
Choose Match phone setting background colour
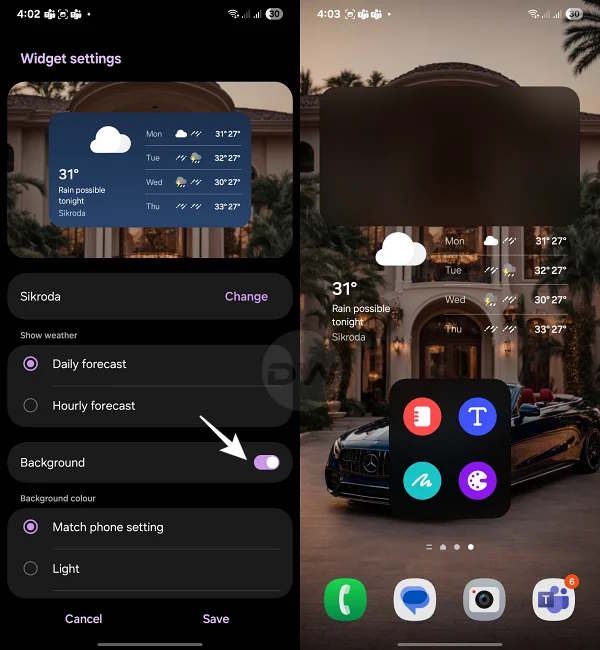(x=107, y=526)
